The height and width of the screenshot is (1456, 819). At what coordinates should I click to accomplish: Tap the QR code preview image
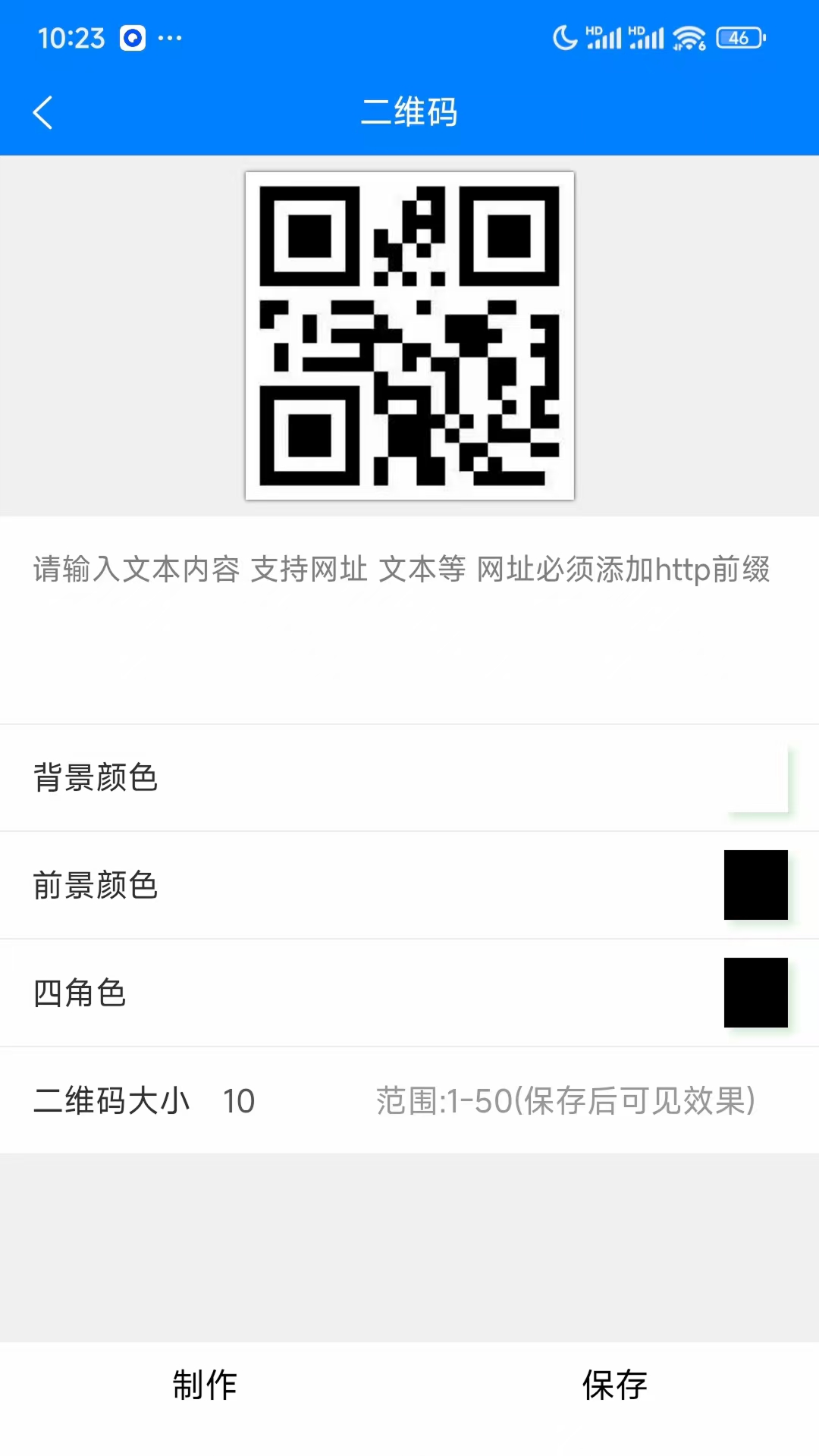click(x=409, y=336)
